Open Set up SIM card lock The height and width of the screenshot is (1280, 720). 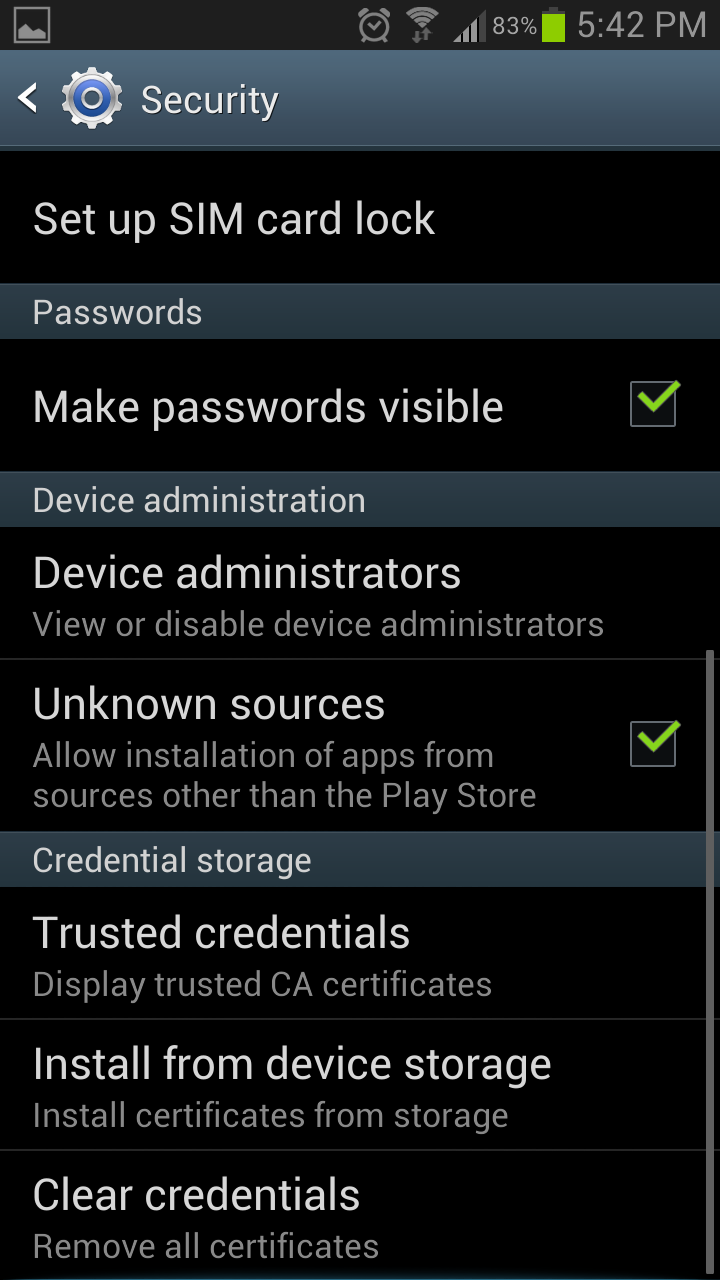360,218
